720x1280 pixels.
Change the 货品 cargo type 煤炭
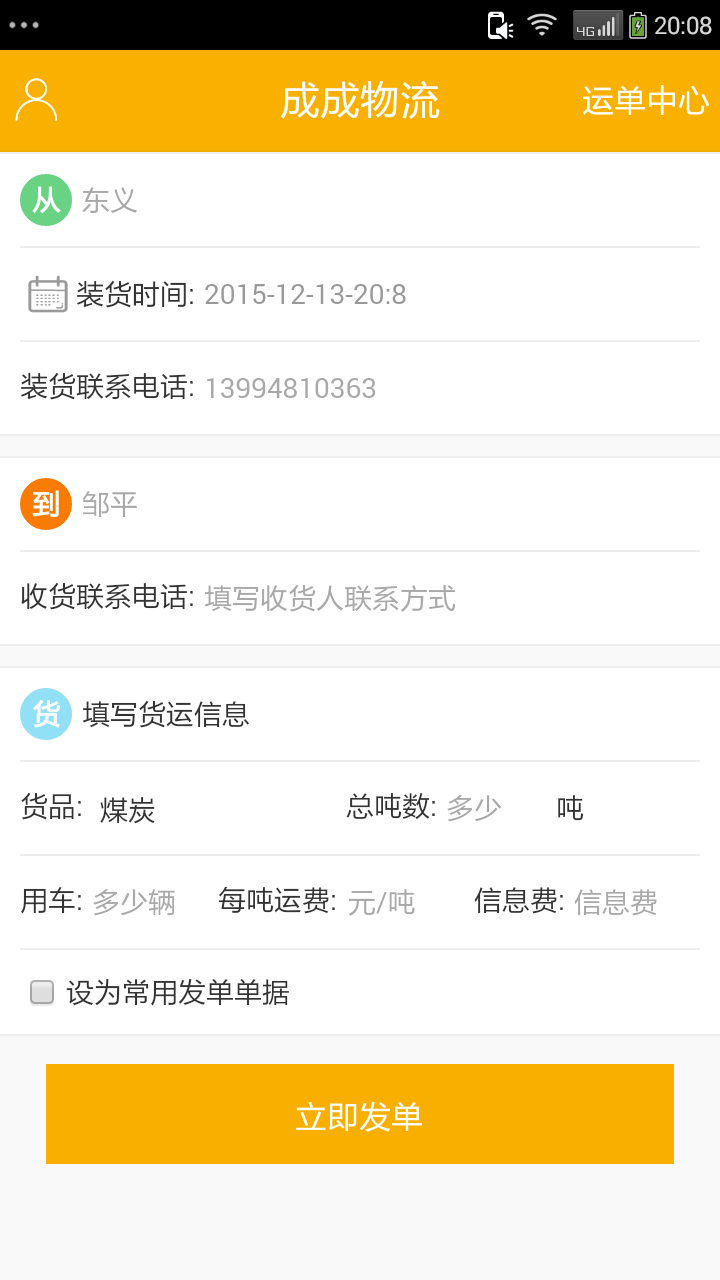[128, 809]
